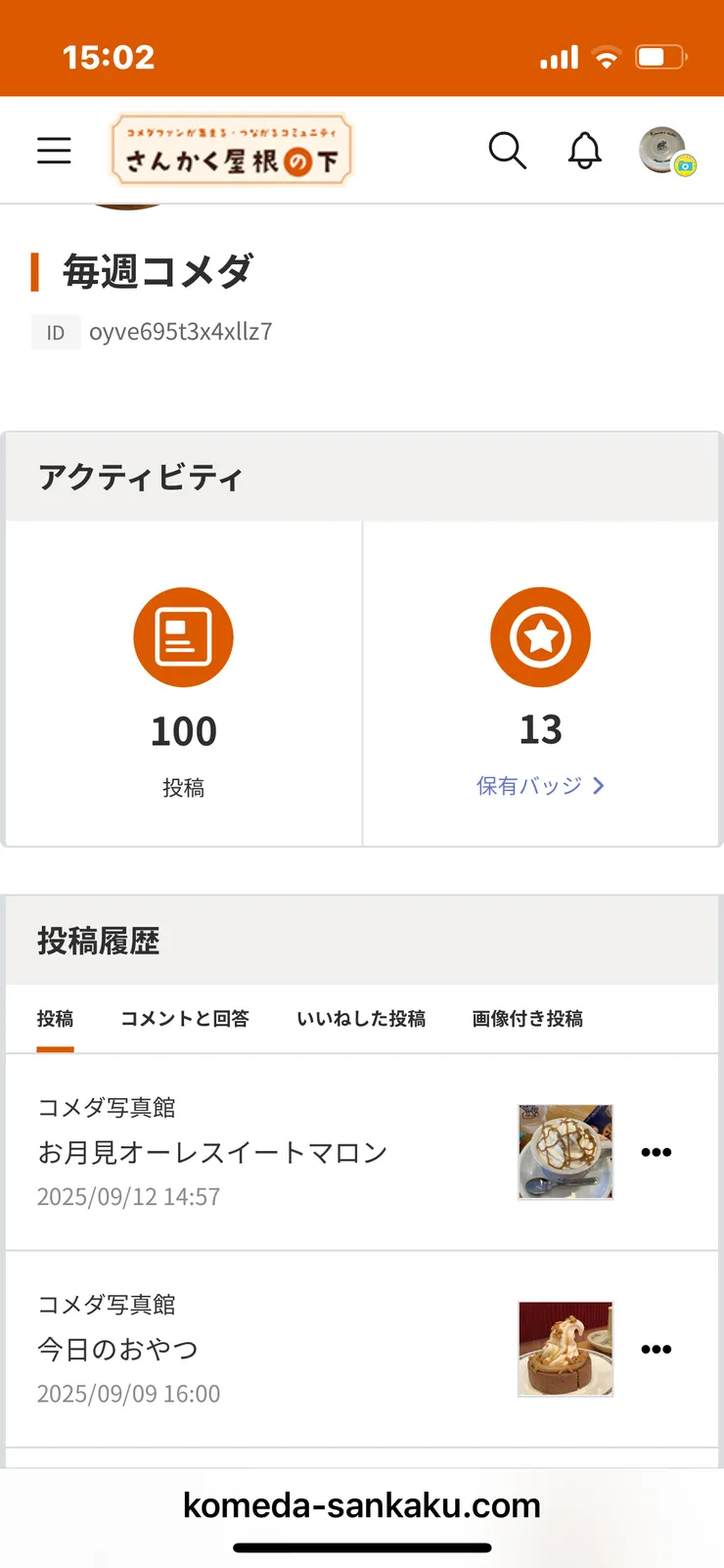Open the お月見オーレスイートマロン post
Image resolution: width=724 pixels, height=1568 pixels.
pyautogui.click(x=212, y=1153)
